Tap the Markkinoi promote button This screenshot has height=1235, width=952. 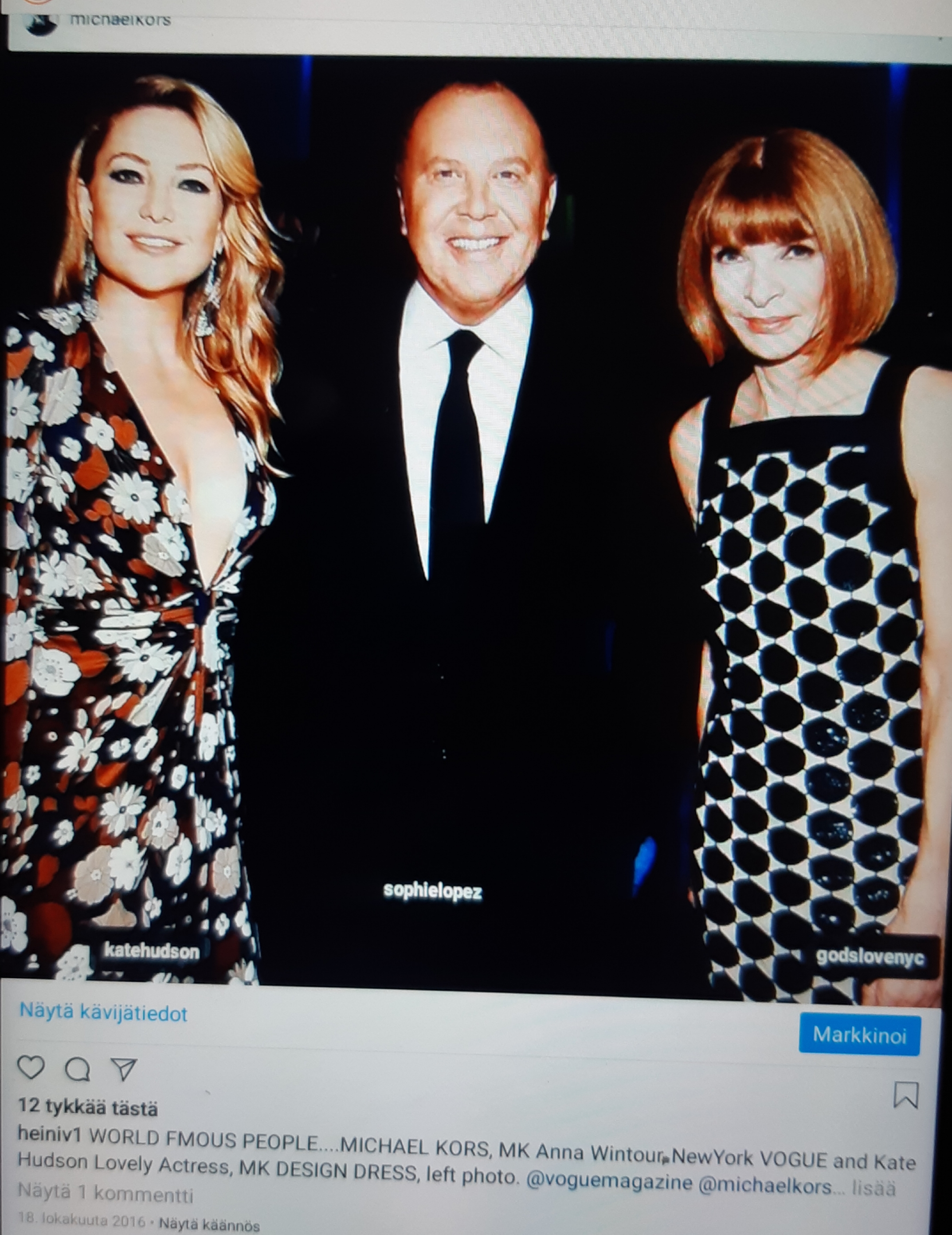pyautogui.click(x=859, y=1035)
